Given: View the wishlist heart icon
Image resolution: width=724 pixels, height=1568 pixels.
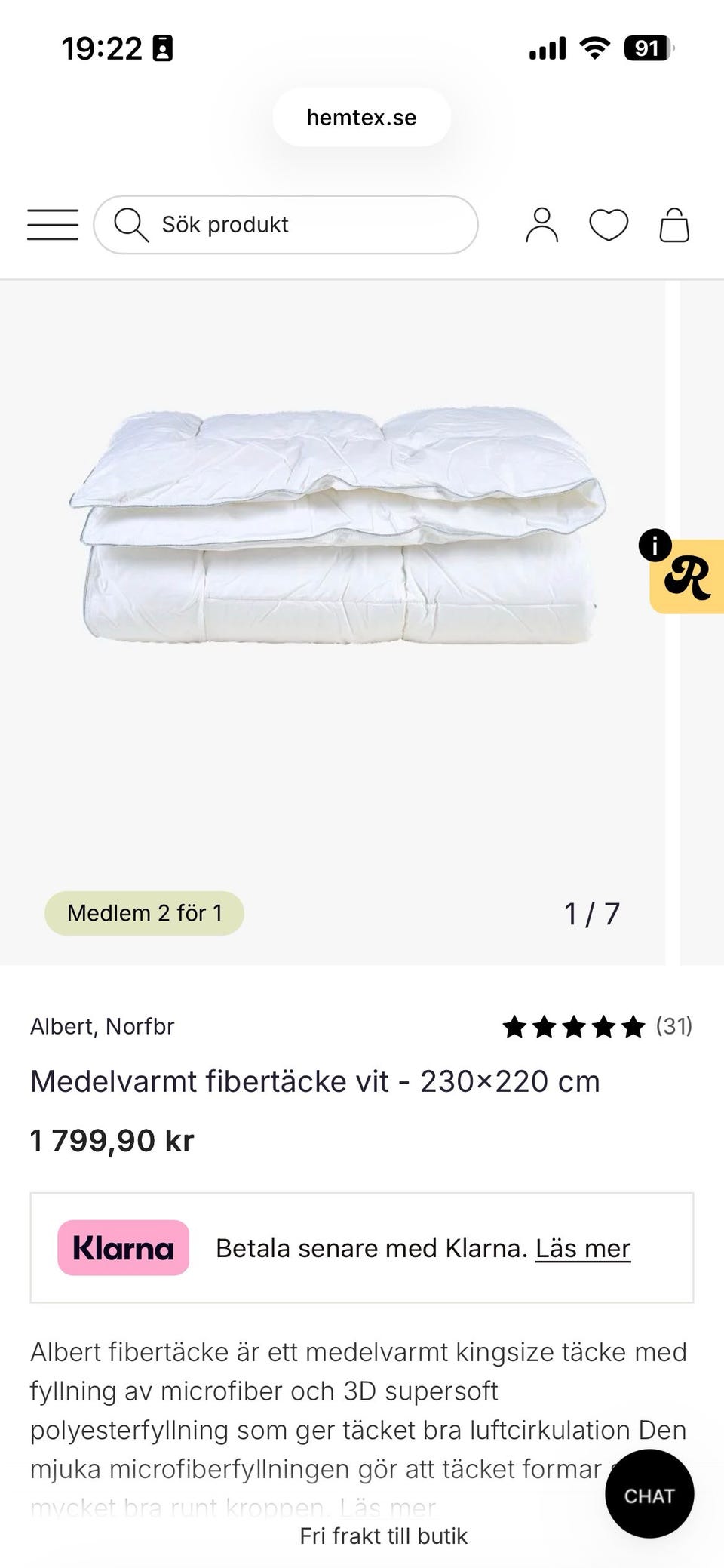Looking at the screenshot, I should tap(608, 225).
